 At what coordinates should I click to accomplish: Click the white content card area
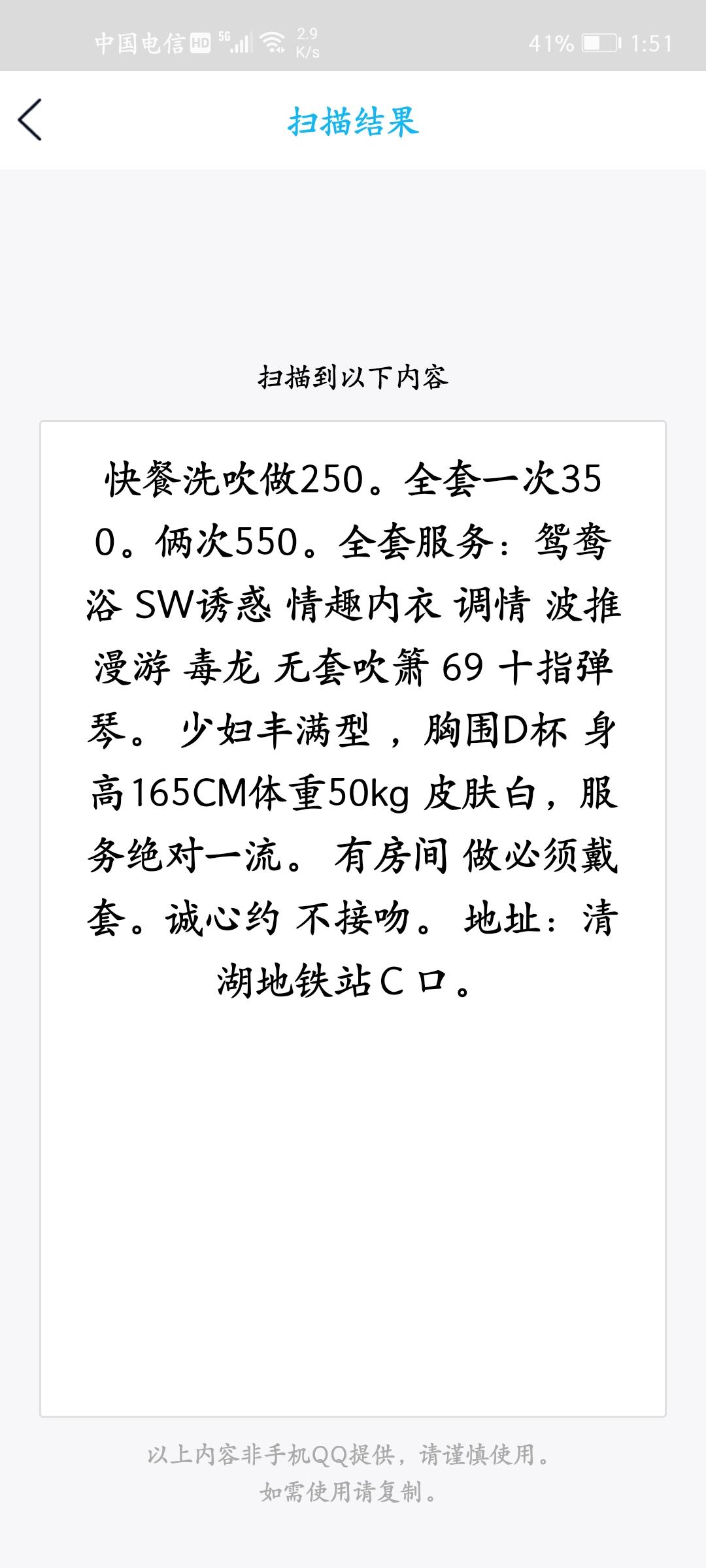[x=353, y=1176]
